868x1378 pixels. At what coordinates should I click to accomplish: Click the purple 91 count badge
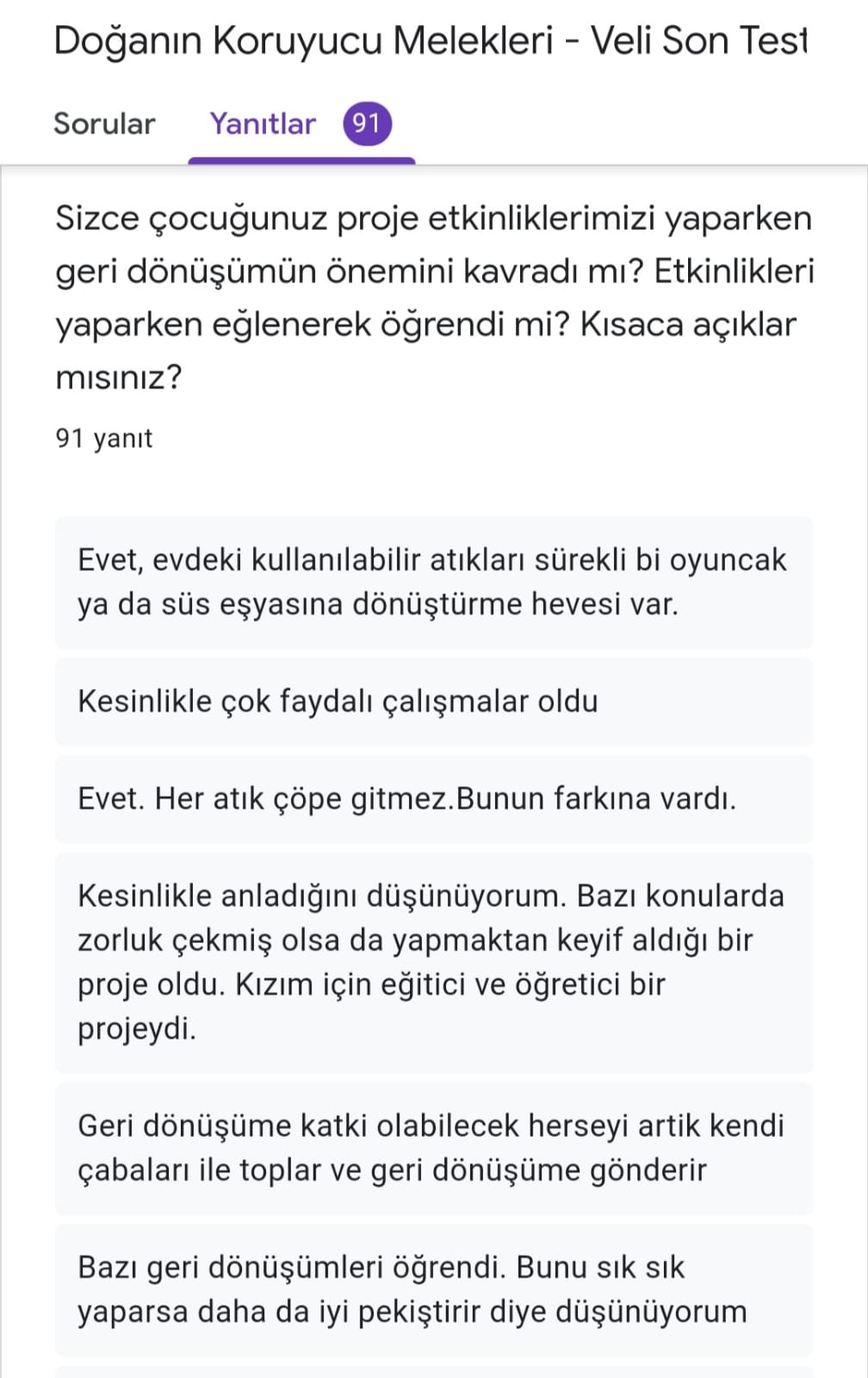(x=365, y=121)
